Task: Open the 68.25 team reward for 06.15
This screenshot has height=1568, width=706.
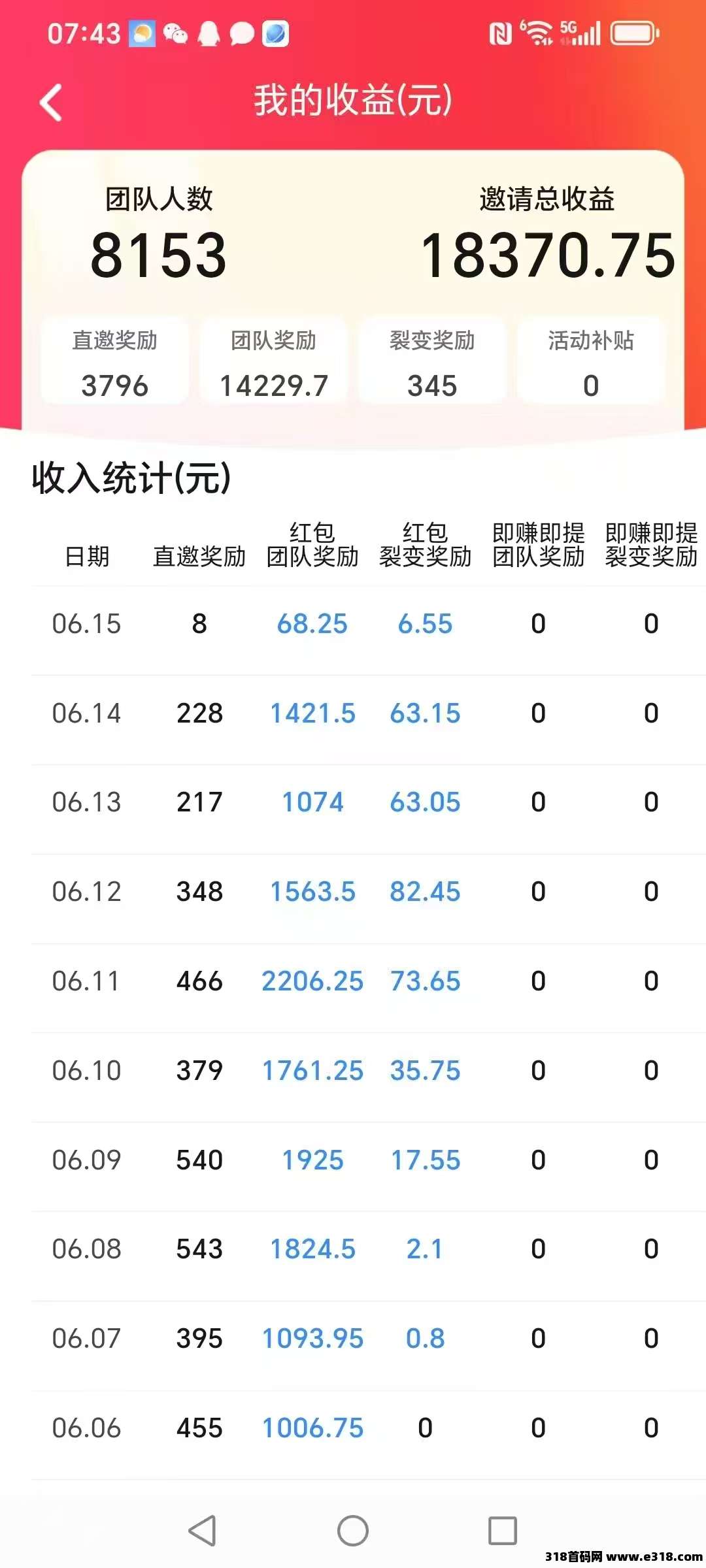Action: [x=312, y=624]
